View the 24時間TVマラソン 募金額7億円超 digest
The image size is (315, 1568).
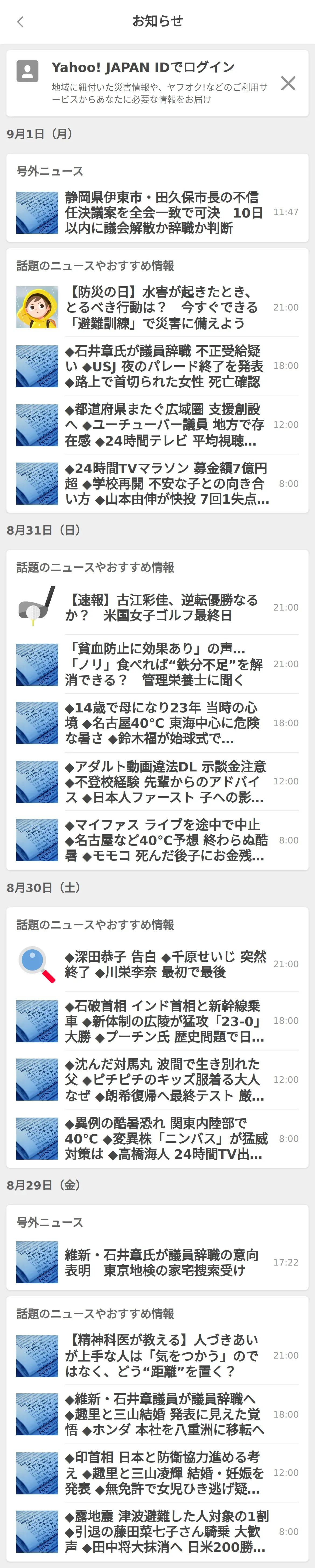click(x=164, y=484)
